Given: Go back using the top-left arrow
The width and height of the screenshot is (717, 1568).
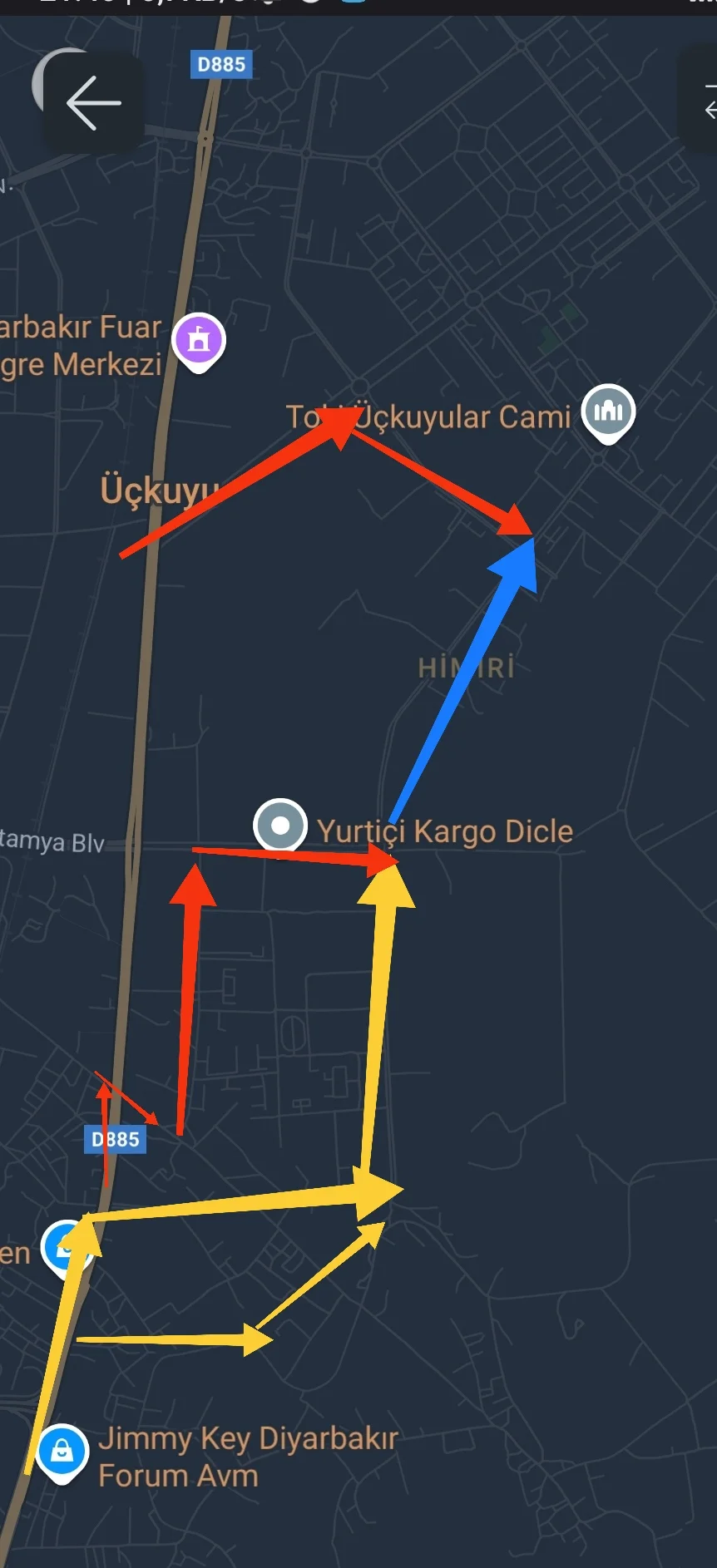Looking at the screenshot, I should 93,103.
